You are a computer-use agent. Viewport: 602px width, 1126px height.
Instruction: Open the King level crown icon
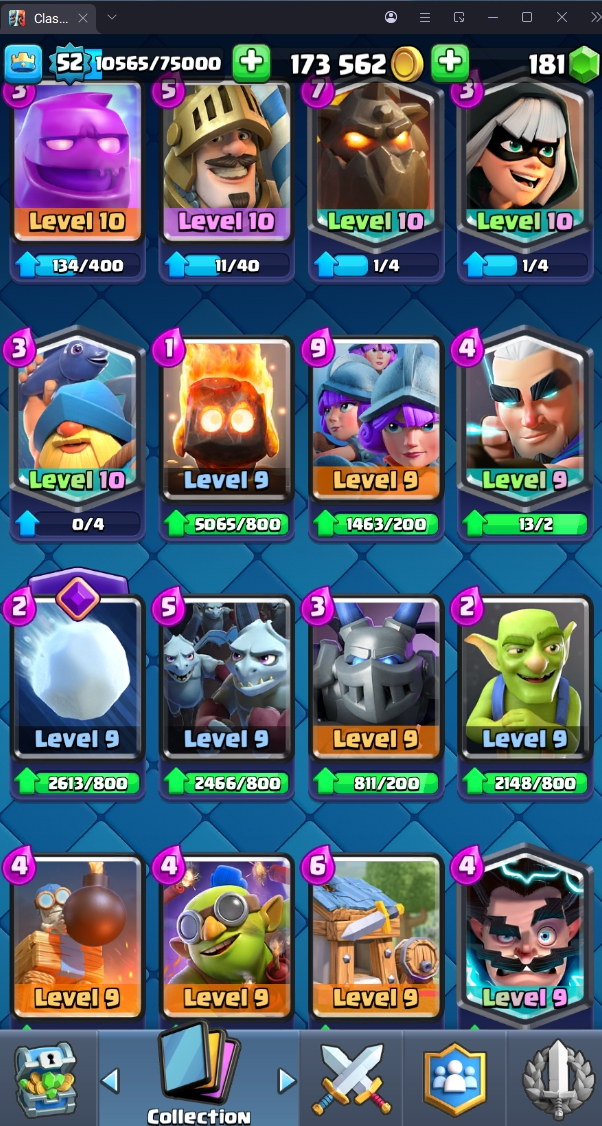(x=22, y=64)
